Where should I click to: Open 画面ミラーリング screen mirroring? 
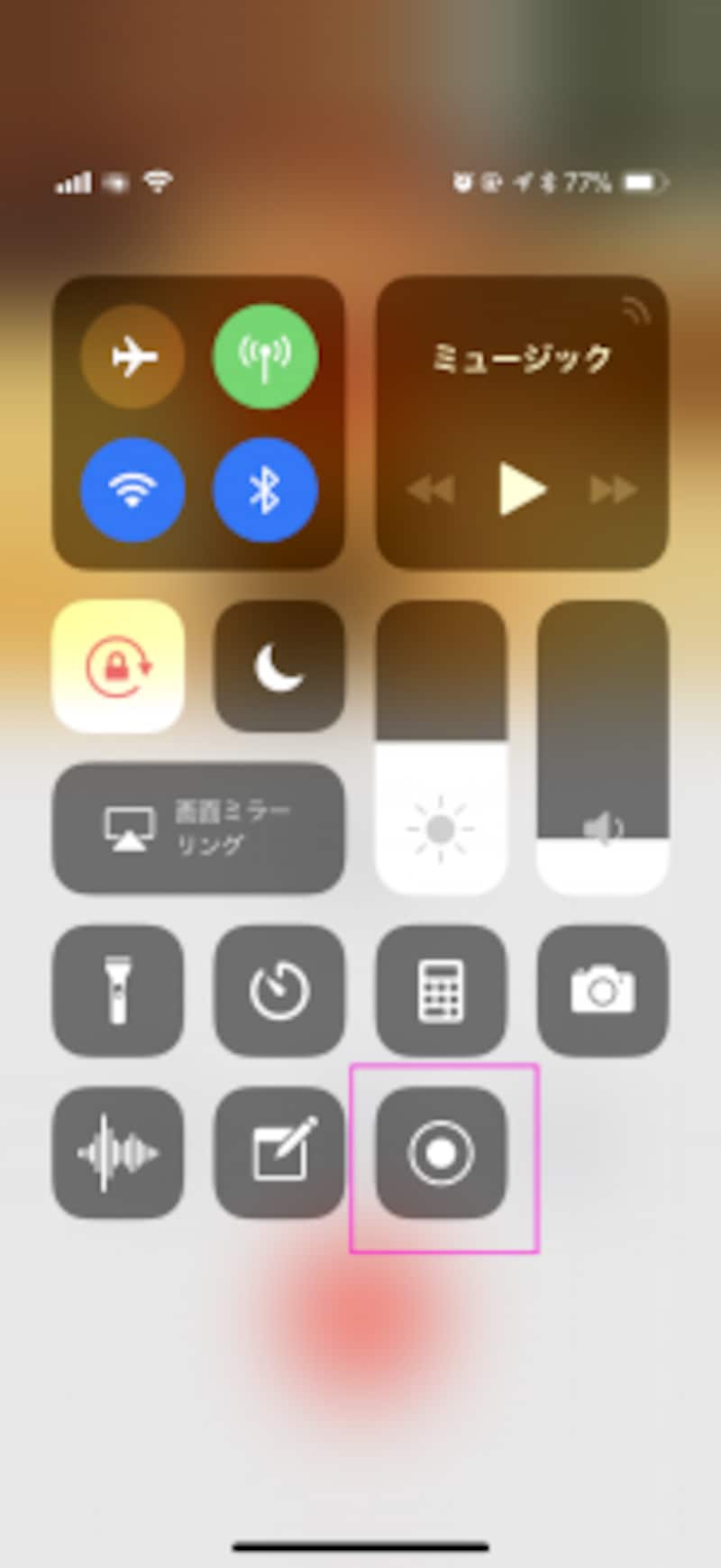click(198, 829)
